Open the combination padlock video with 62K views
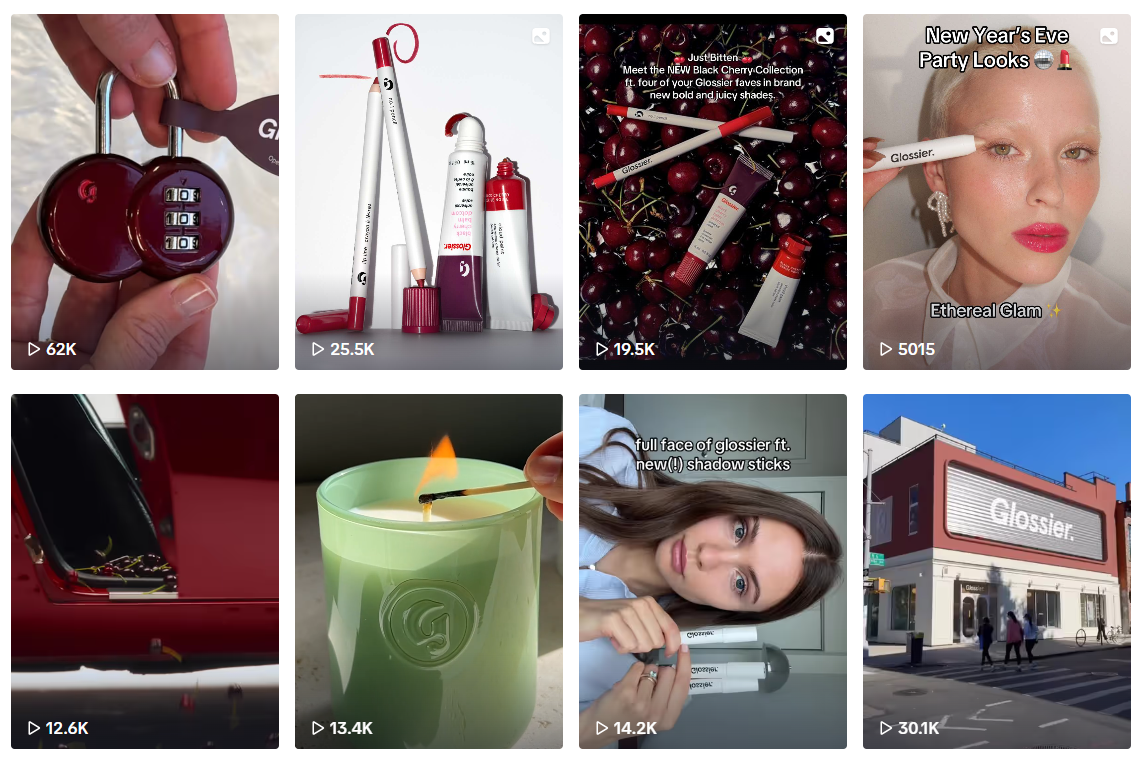 145,192
